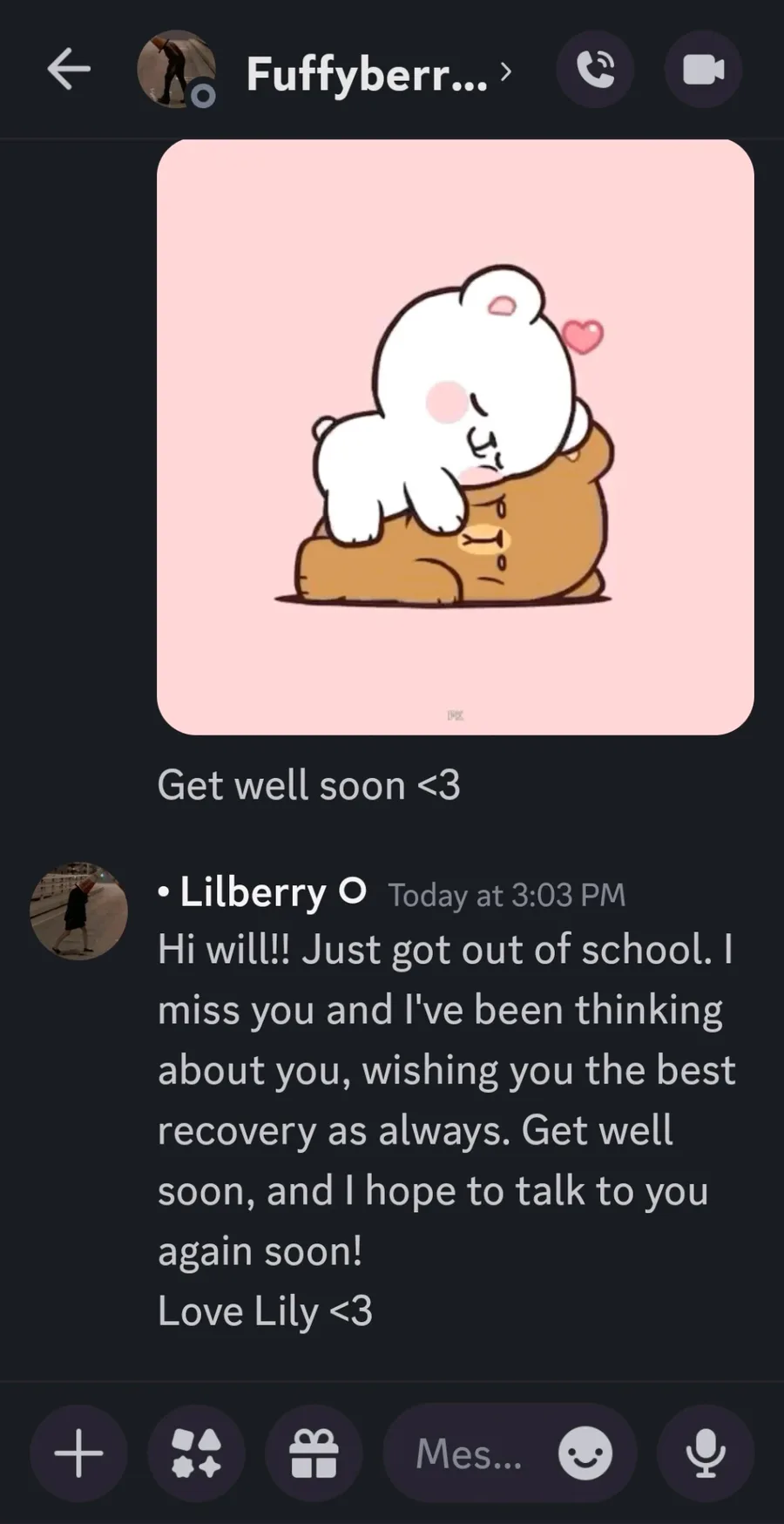Open the gift icon
The width and height of the screenshot is (784, 1524).
pos(314,1453)
